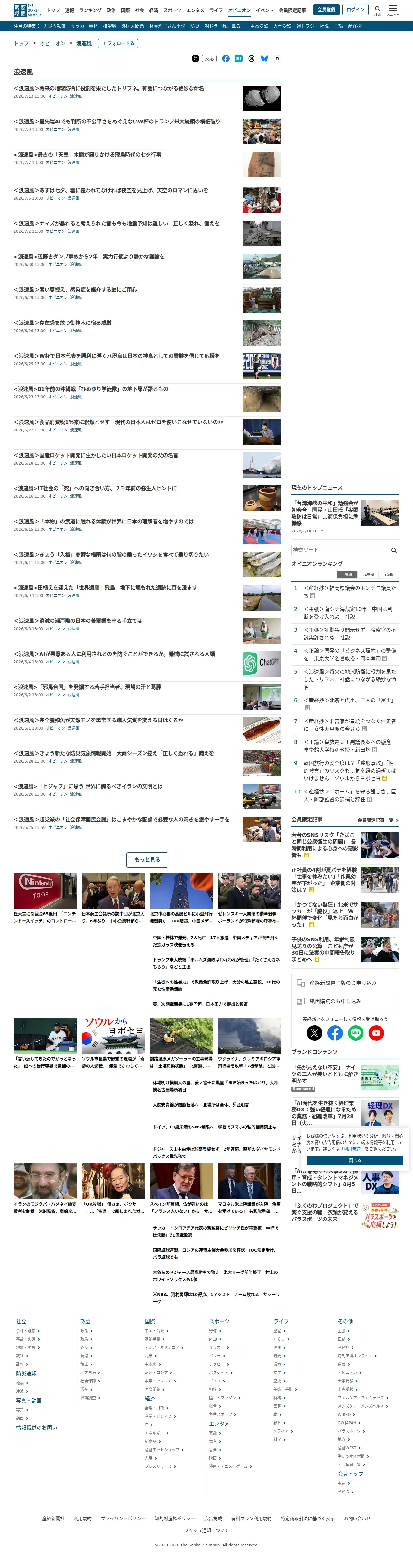The image size is (413, 1568).
Task: Tap the 検索ワード search field
Action: click(340, 550)
